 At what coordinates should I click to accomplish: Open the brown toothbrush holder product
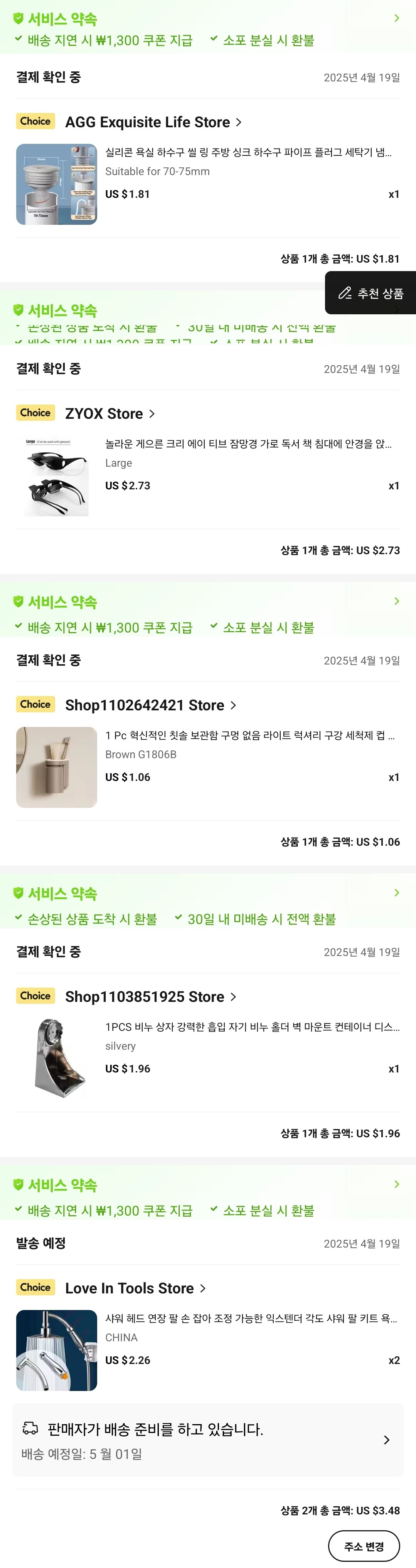(57, 767)
